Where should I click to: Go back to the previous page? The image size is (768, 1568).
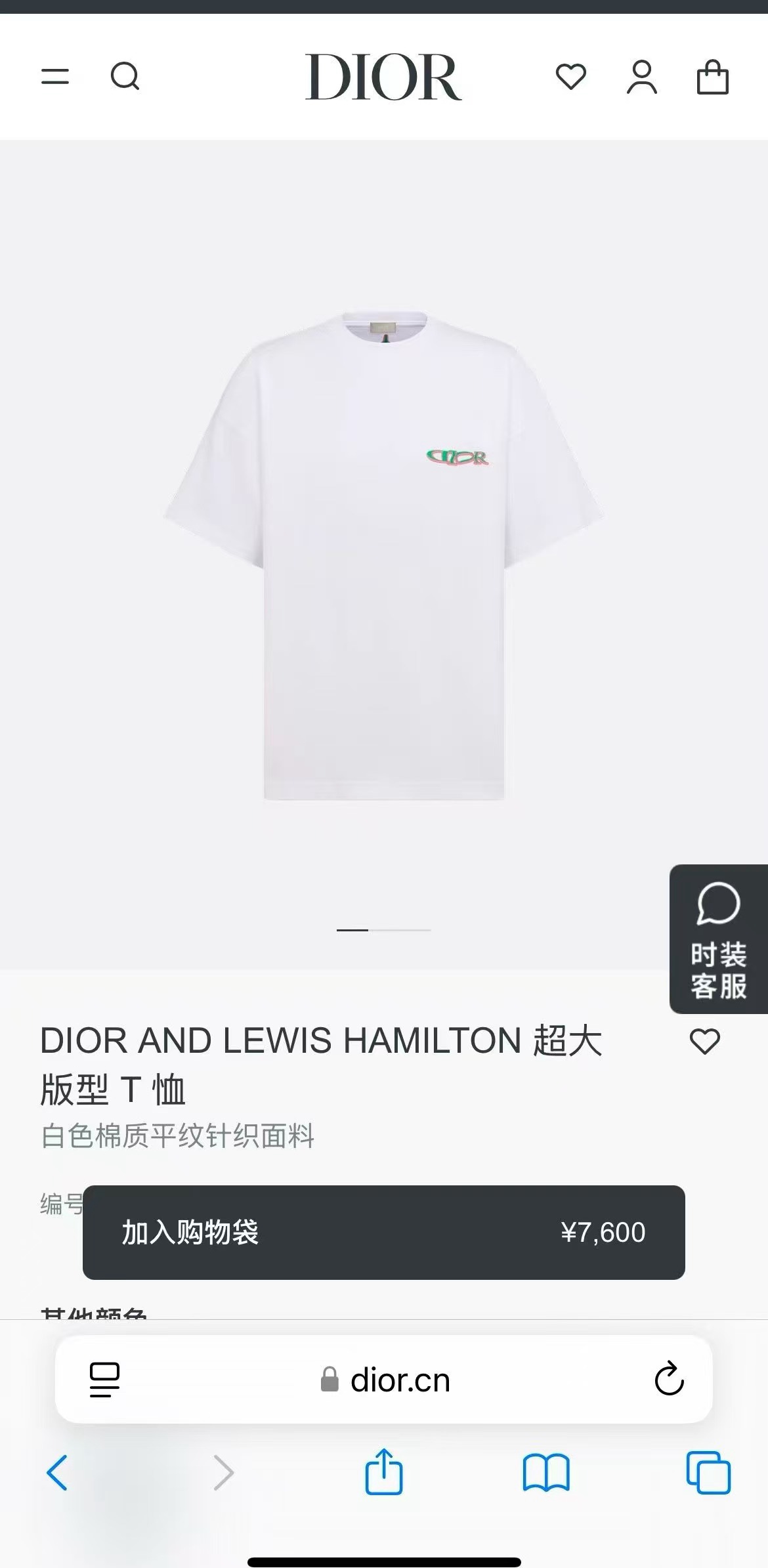point(58,1472)
